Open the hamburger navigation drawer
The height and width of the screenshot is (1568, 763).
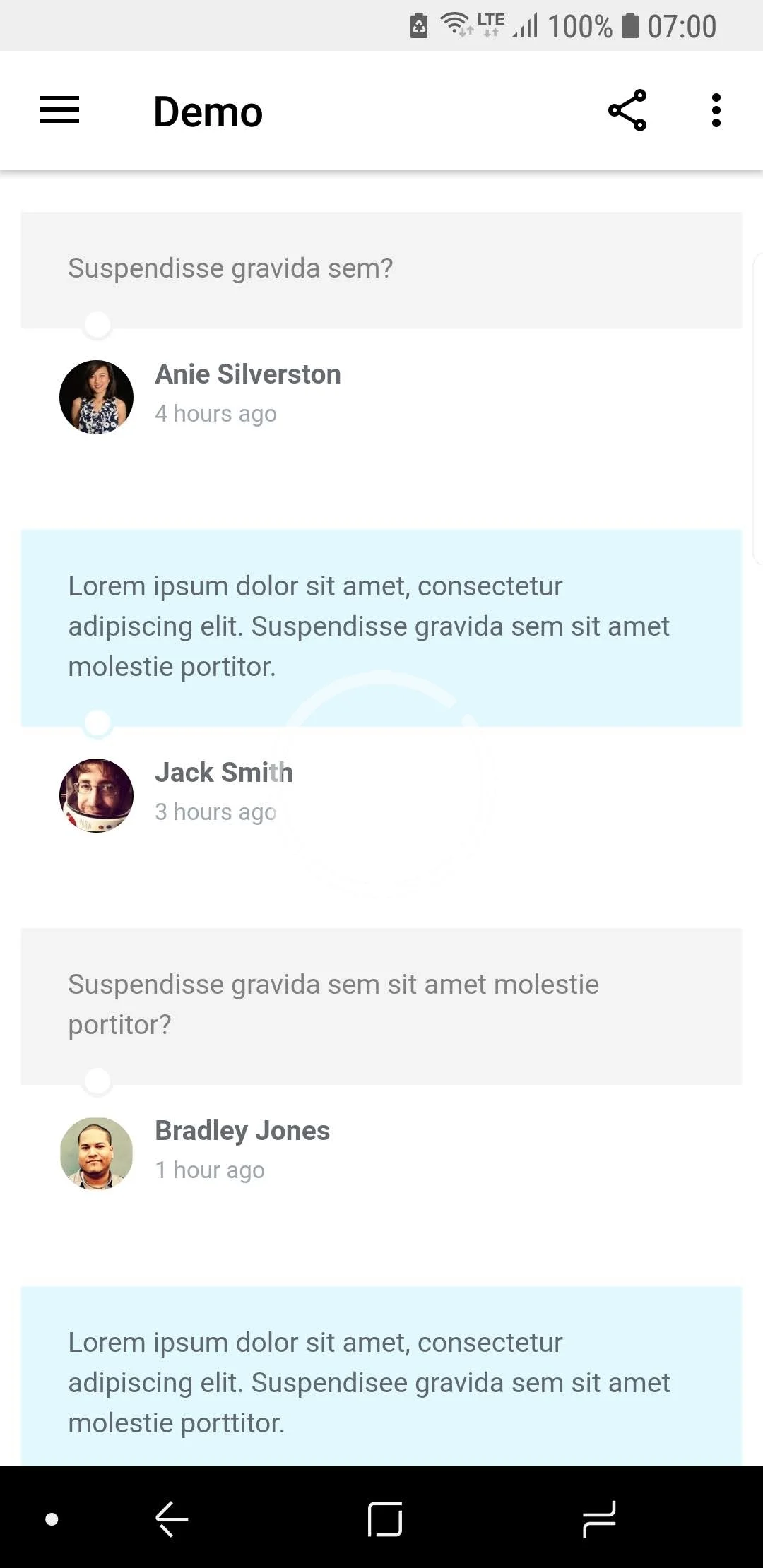pyautogui.click(x=59, y=110)
